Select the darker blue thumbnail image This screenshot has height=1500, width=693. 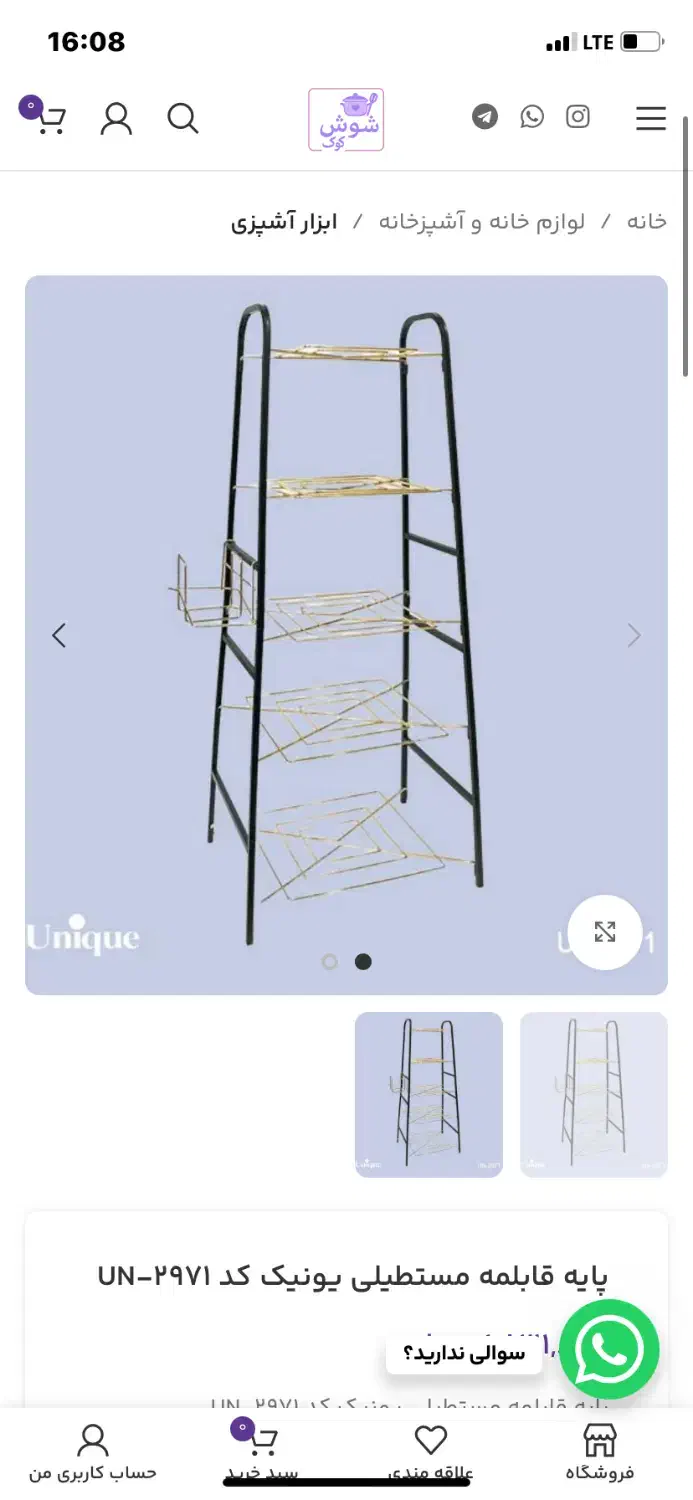[x=429, y=1094]
